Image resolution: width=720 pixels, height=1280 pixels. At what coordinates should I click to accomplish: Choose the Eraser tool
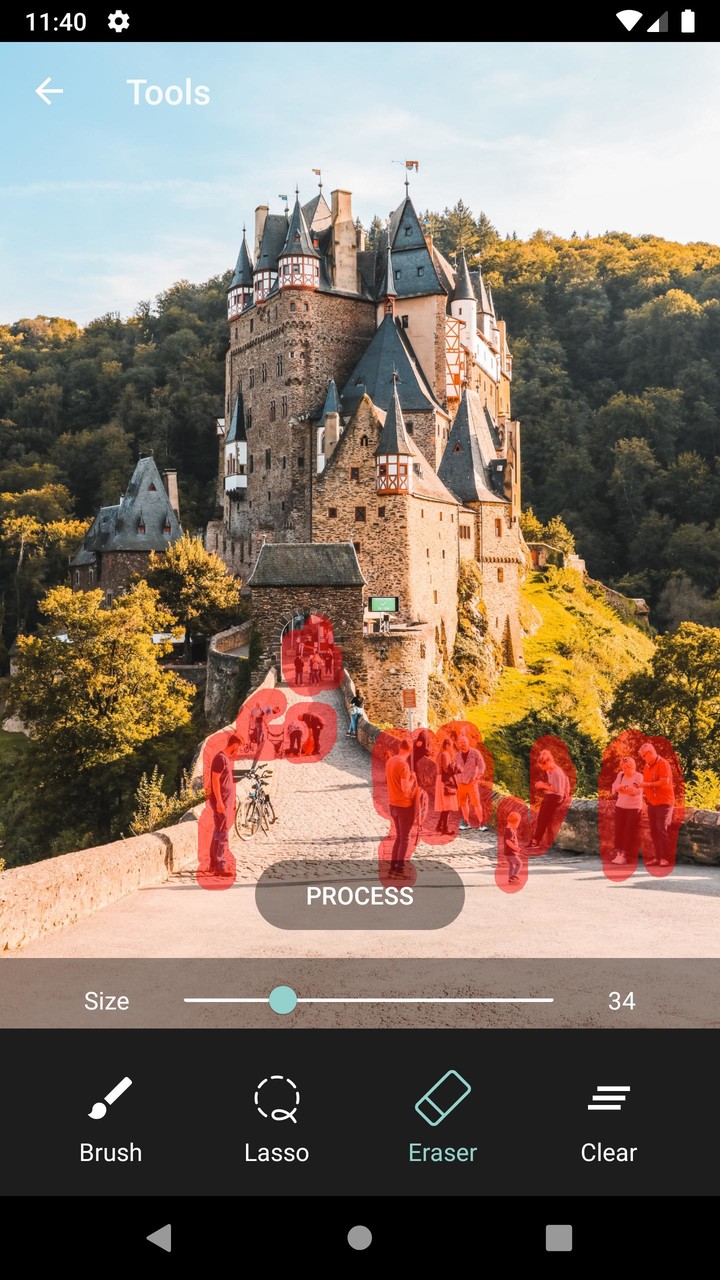coord(442,1118)
